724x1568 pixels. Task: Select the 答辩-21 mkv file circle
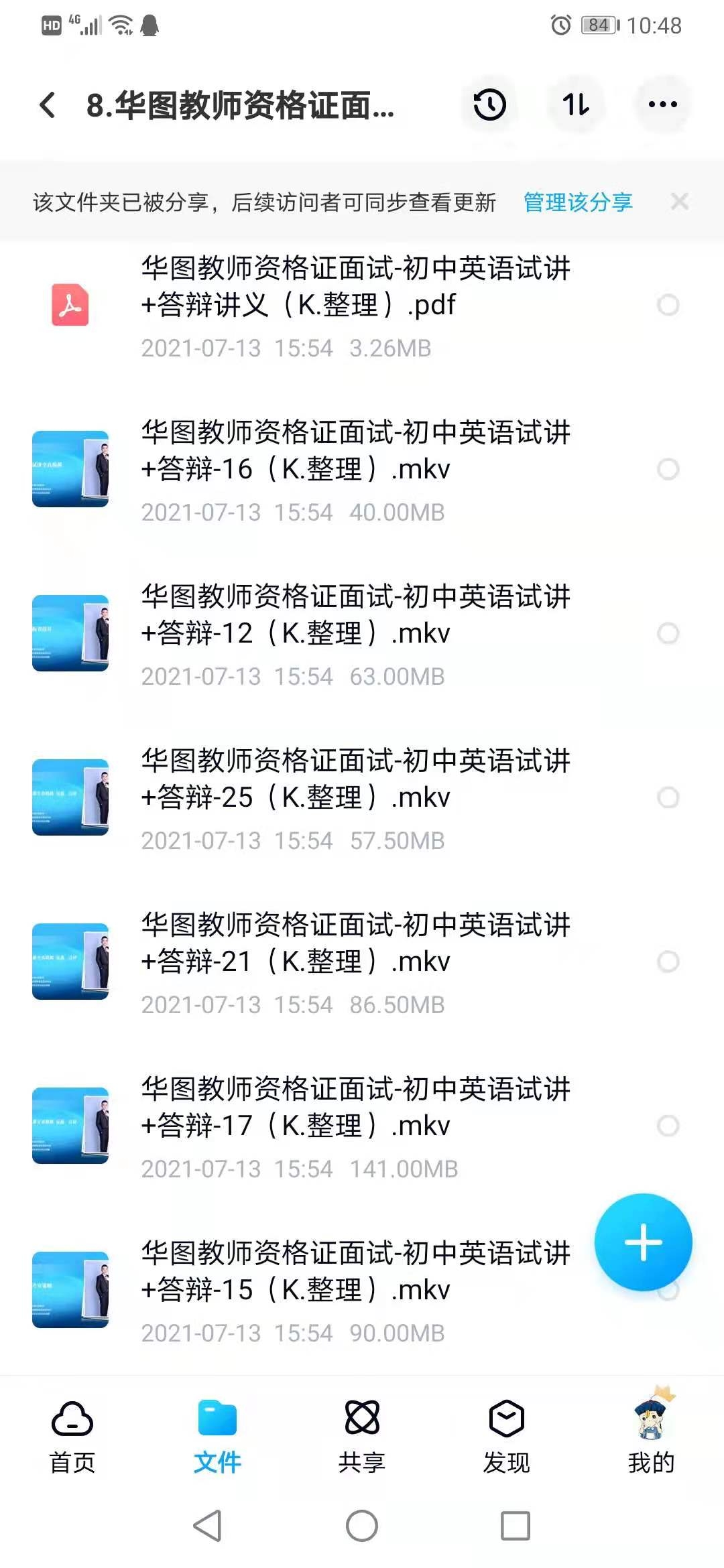click(x=668, y=962)
